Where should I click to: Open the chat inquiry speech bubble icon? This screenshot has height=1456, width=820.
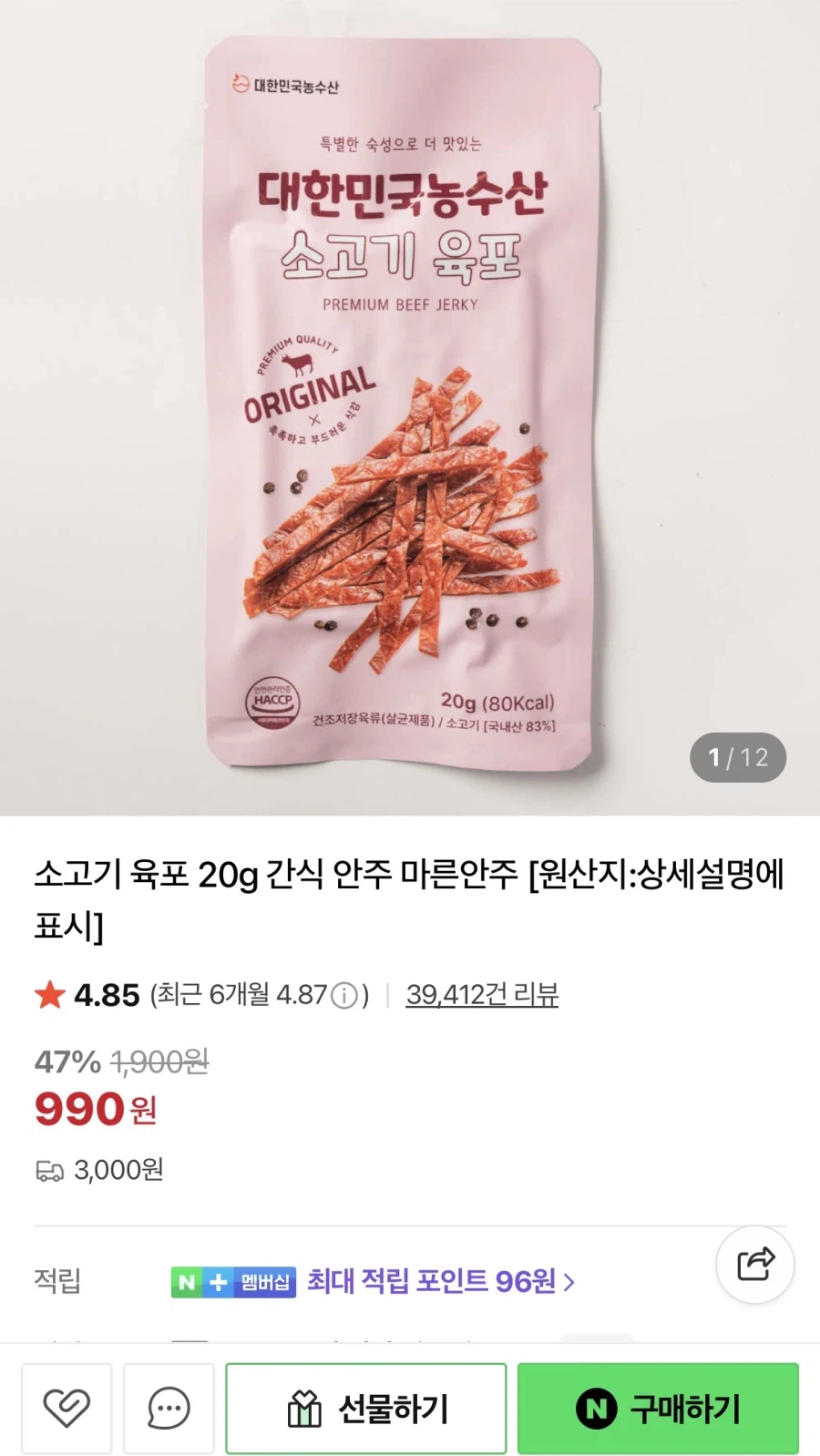pyautogui.click(x=169, y=1408)
